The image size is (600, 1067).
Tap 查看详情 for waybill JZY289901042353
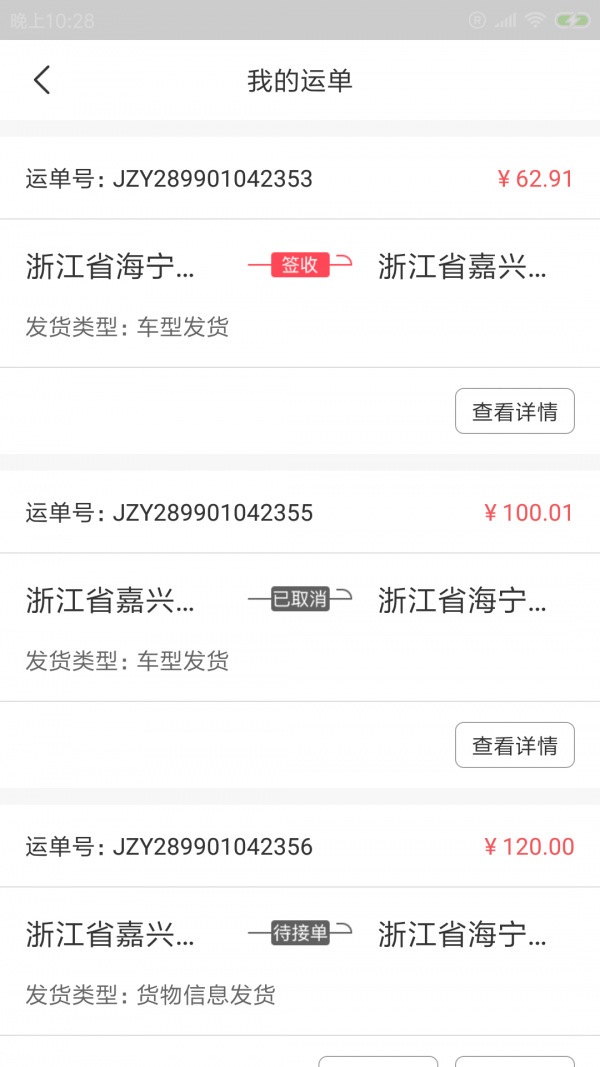(514, 411)
